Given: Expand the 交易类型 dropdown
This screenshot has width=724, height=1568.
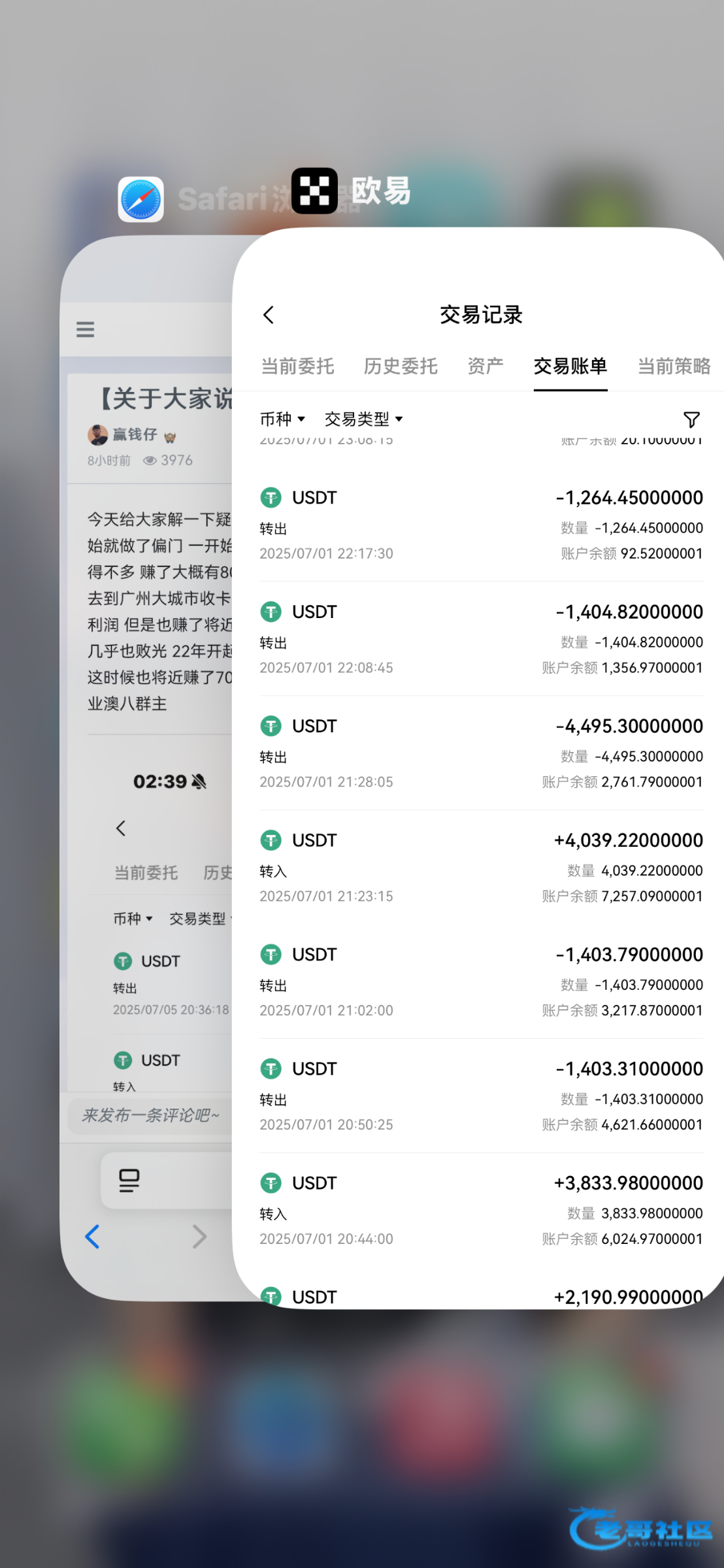Looking at the screenshot, I should 363,419.
